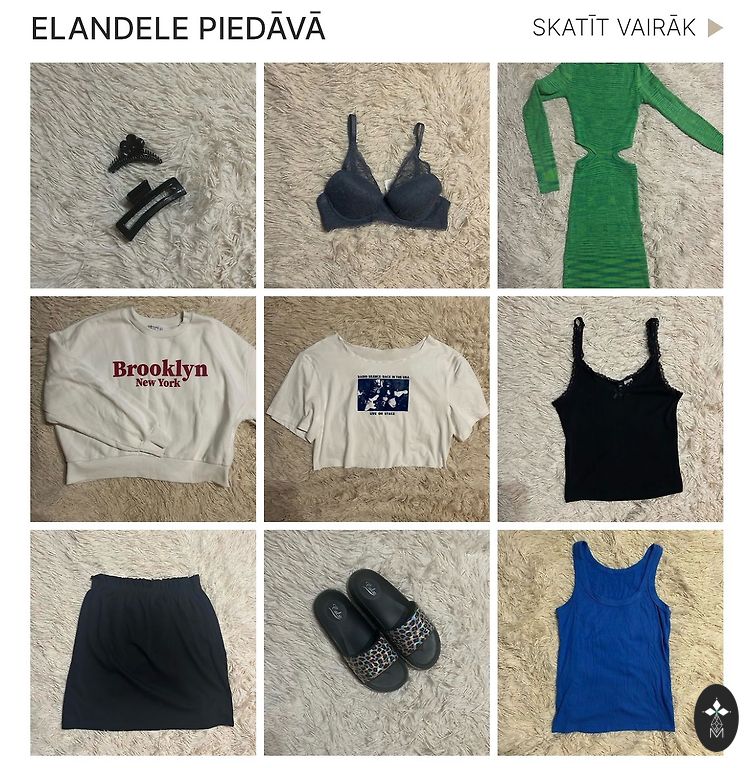Screen dimensions: 755x768
Task: View the leopard print slides item
Action: (377, 642)
